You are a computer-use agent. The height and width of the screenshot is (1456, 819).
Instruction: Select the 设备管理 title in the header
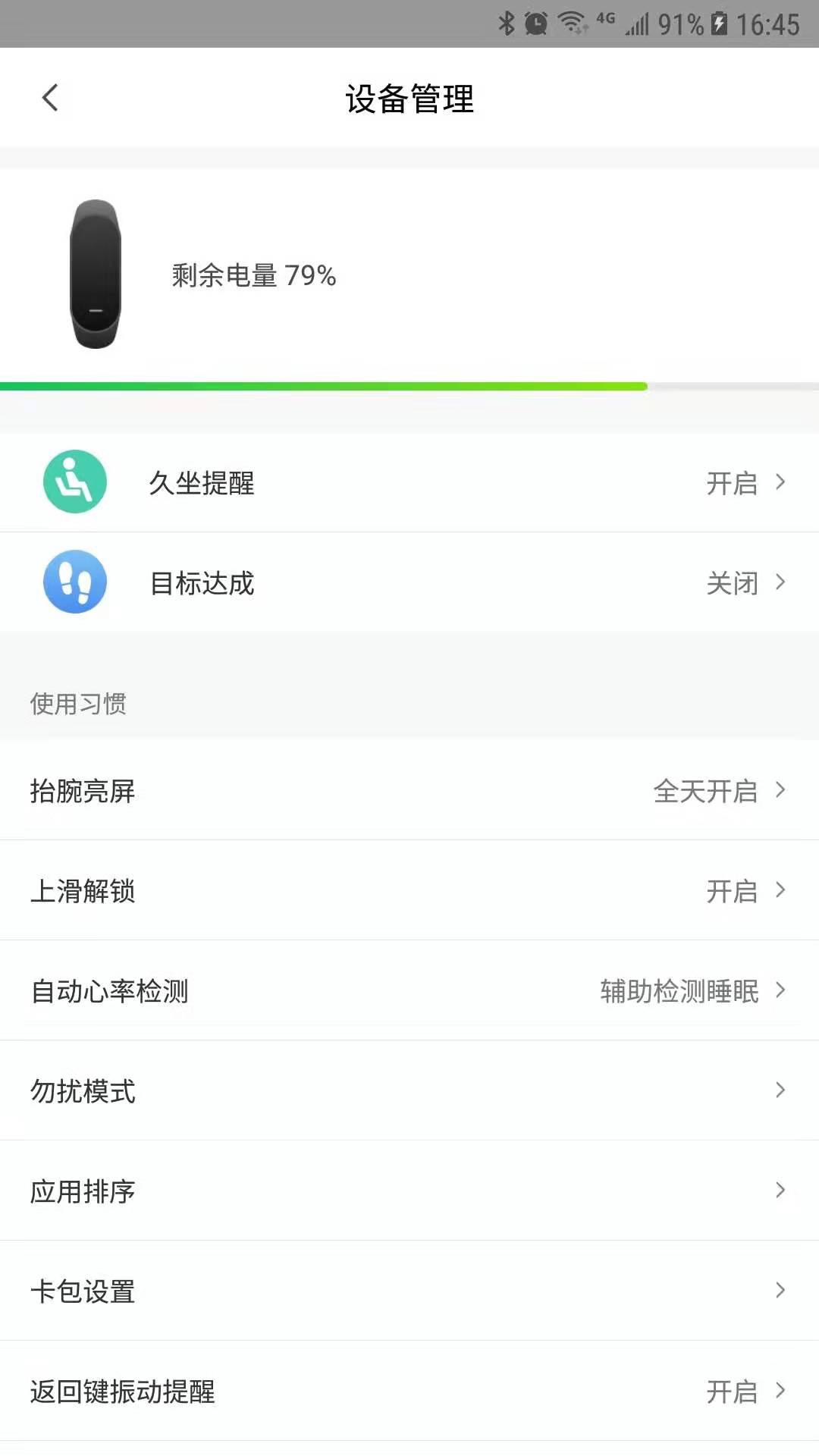click(409, 99)
